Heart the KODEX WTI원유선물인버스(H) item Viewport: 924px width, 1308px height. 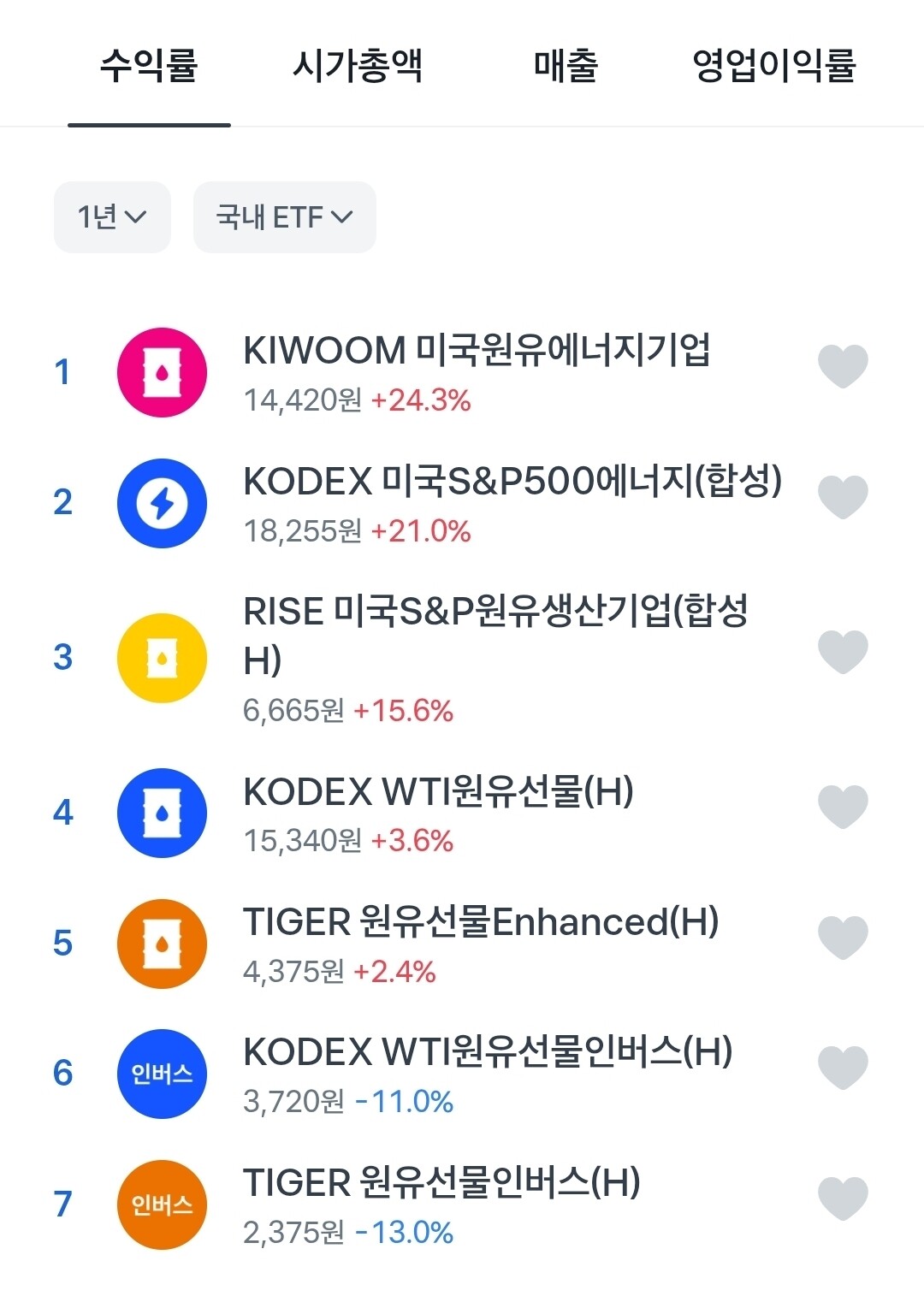[x=843, y=1068]
